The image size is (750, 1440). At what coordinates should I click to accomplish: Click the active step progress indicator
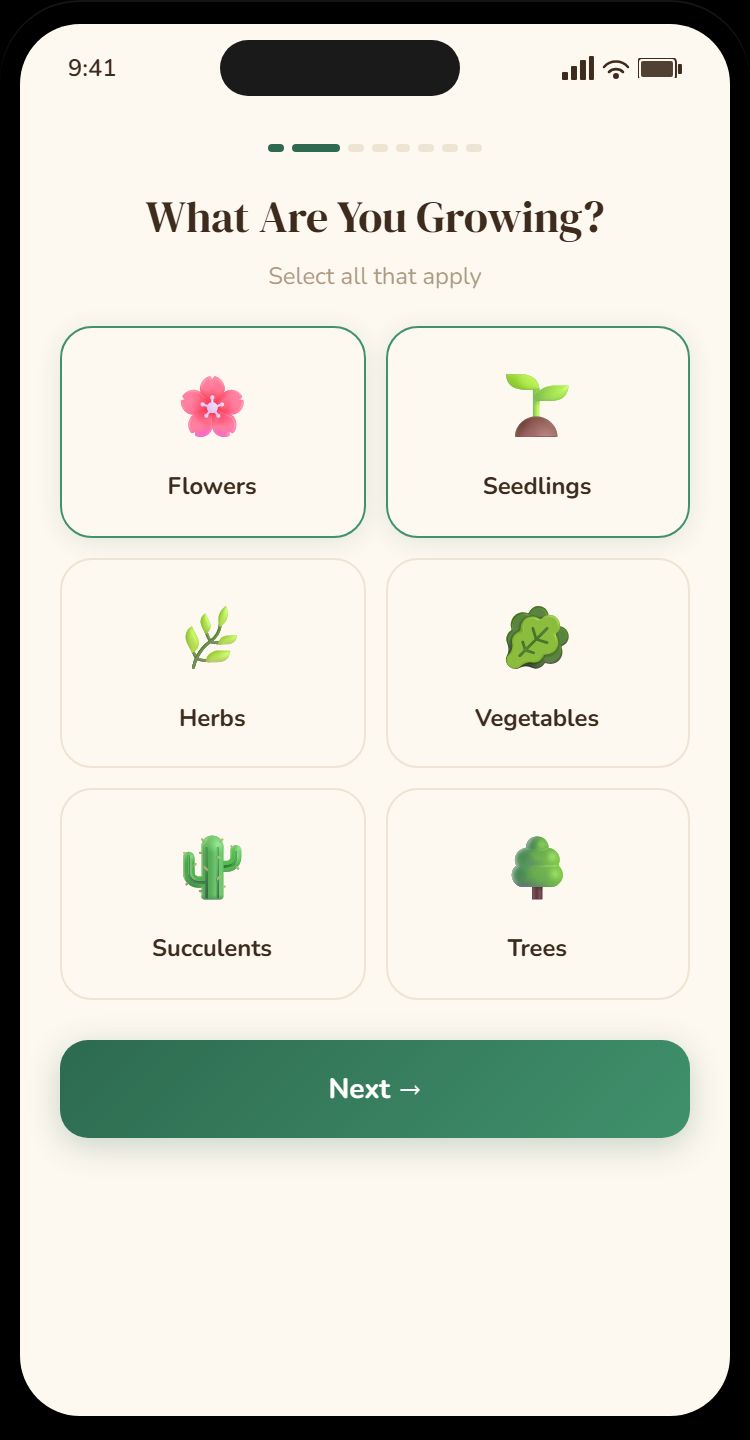[314, 147]
